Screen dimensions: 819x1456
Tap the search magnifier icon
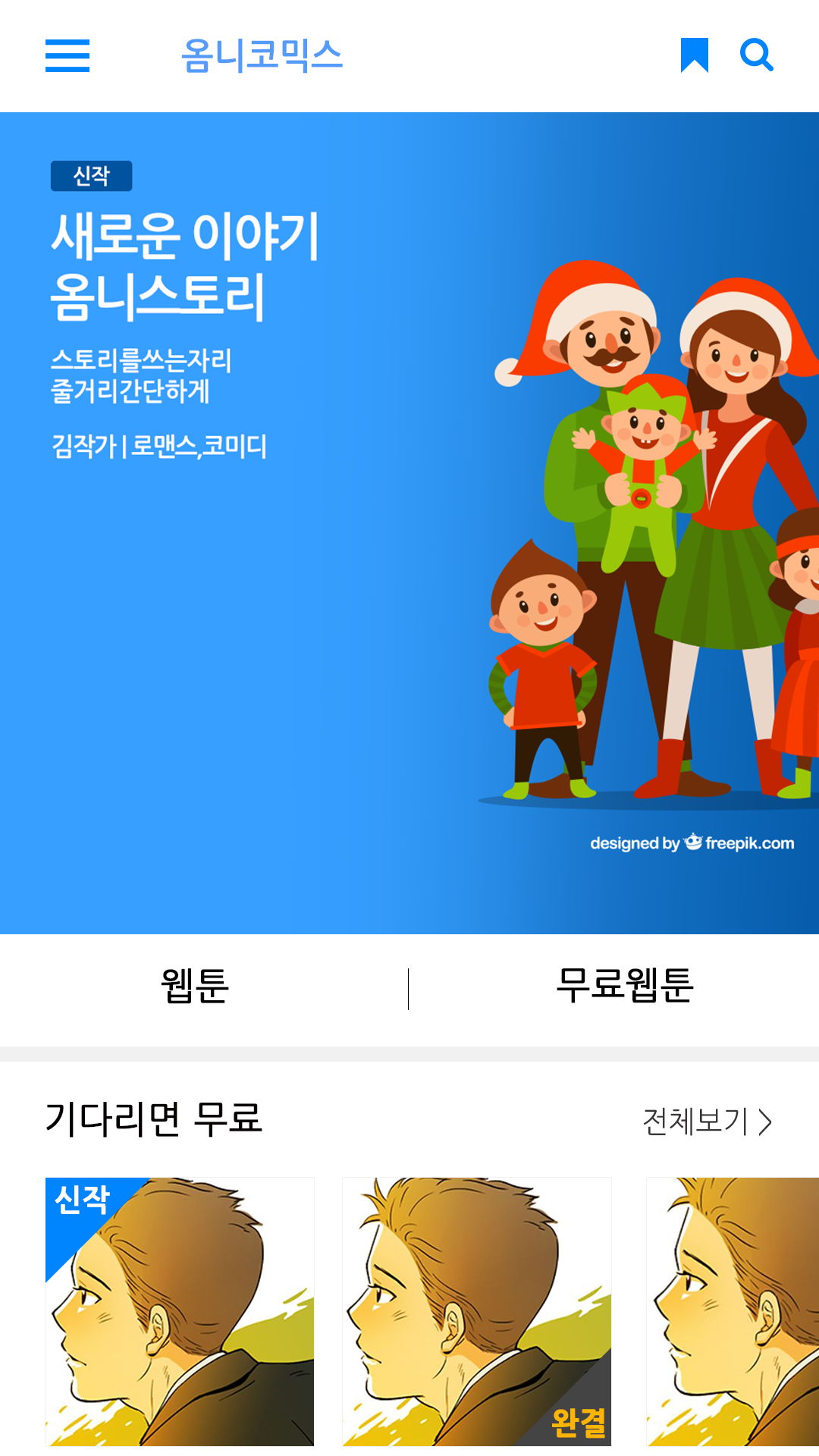coord(756,55)
